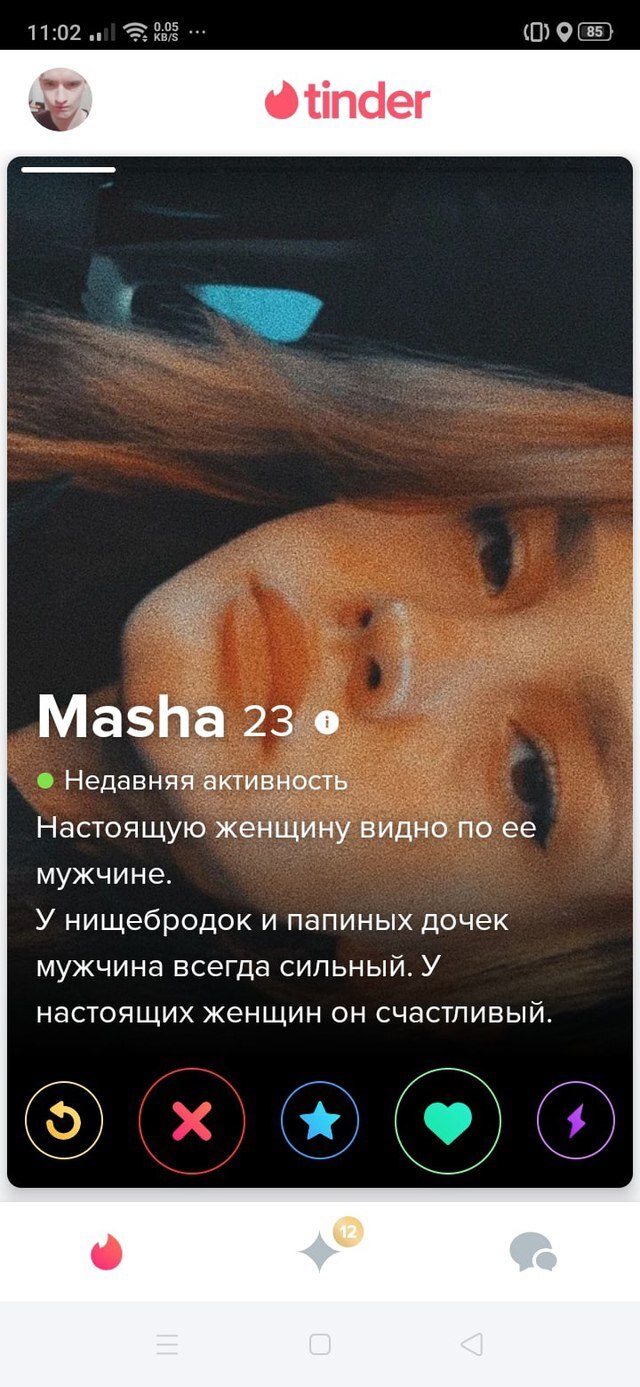Open Masha's profile info icon
The height and width of the screenshot is (1387, 640).
pyautogui.click(x=326, y=722)
